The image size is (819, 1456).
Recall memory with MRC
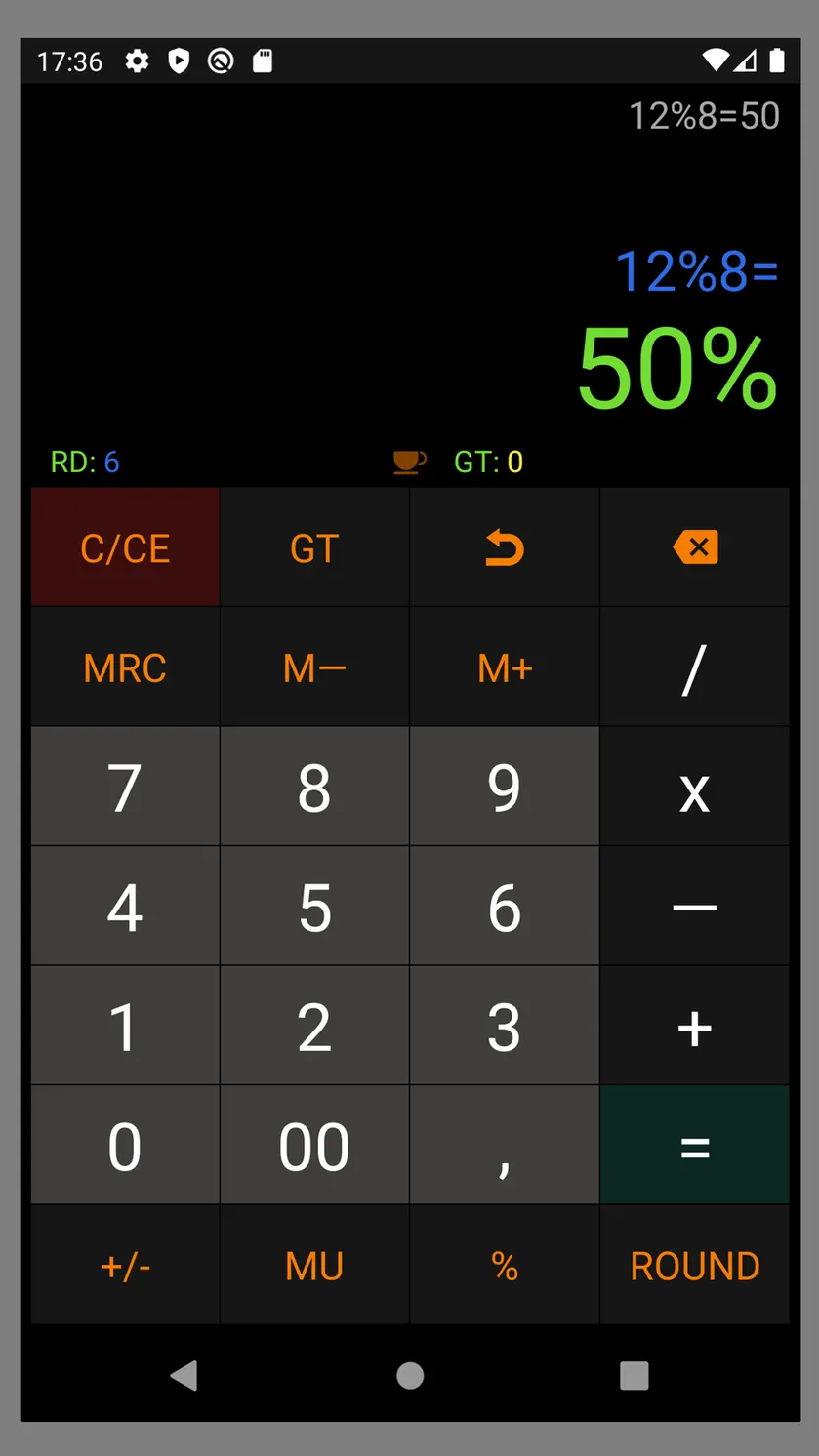[125, 667]
